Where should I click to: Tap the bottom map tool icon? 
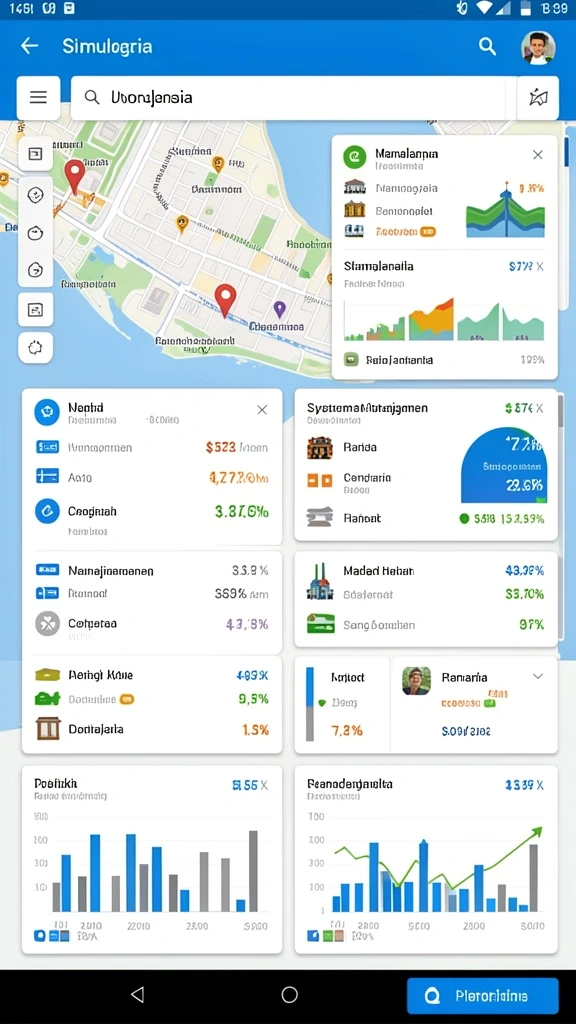click(35, 347)
